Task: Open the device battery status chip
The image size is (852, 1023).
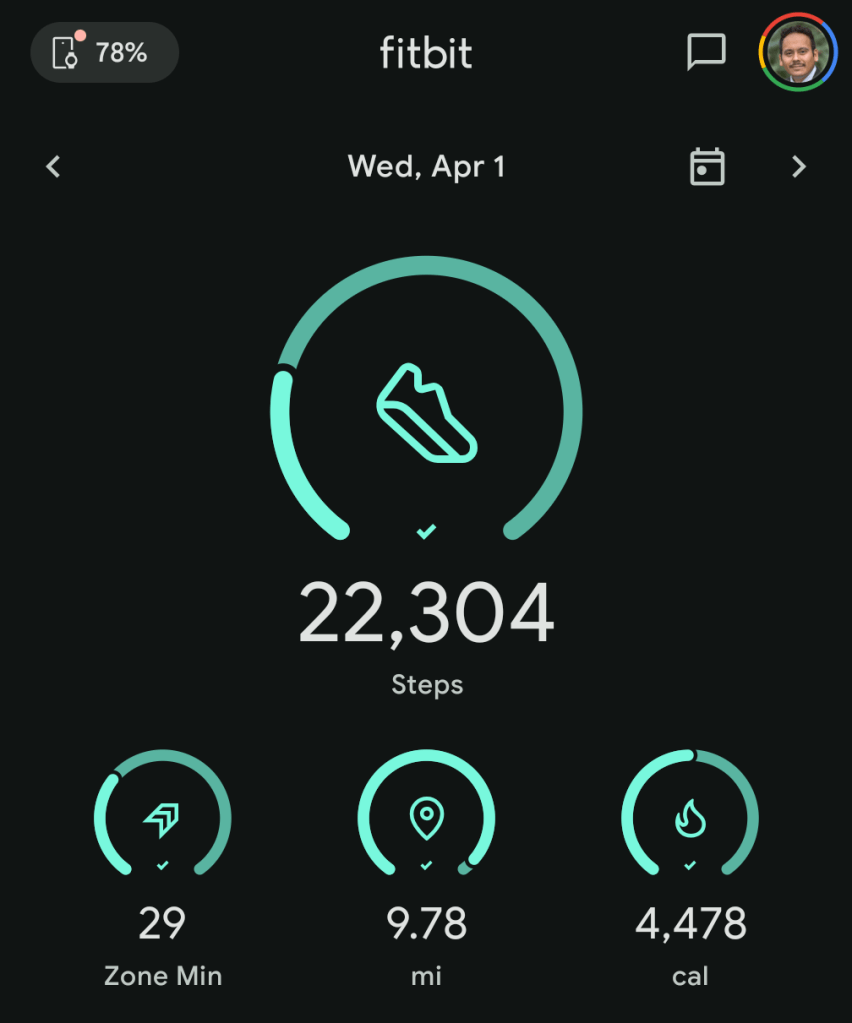Action: [105, 52]
